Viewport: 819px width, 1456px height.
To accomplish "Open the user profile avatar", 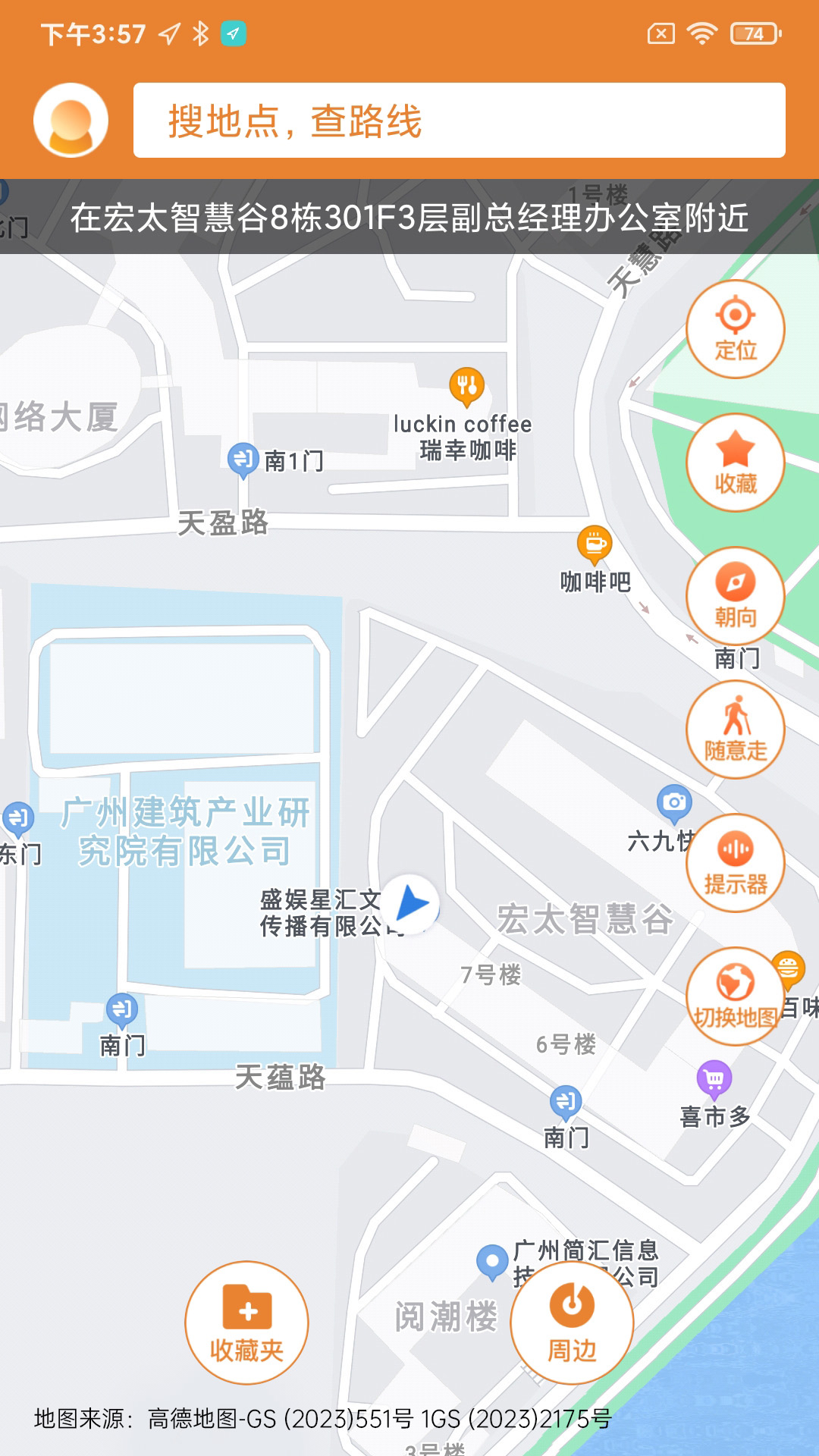I will click(x=72, y=119).
